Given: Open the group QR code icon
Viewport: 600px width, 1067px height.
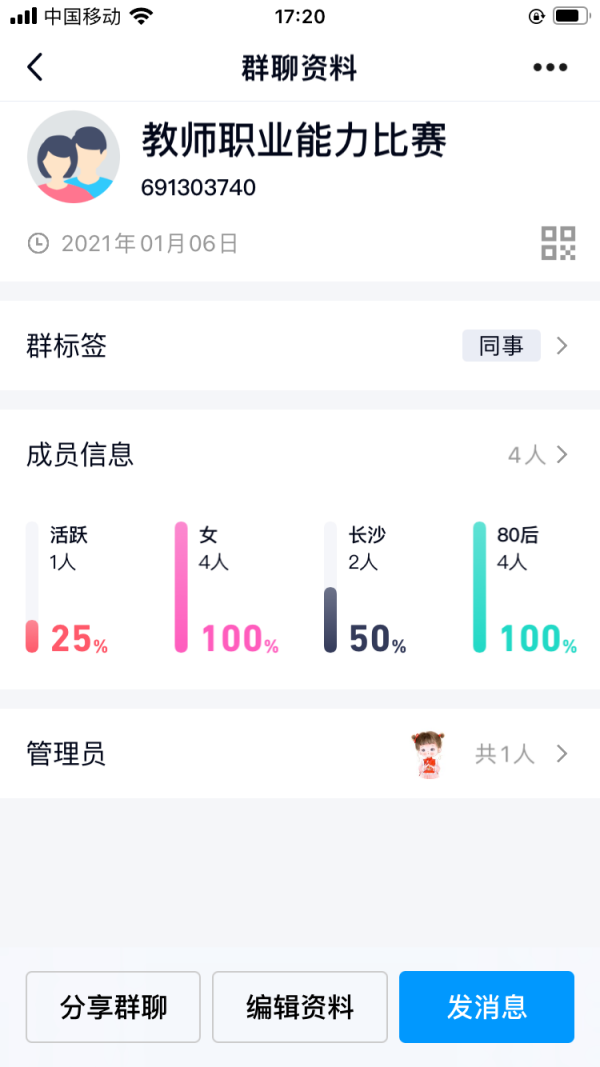Looking at the screenshot, I should [558, 243].
